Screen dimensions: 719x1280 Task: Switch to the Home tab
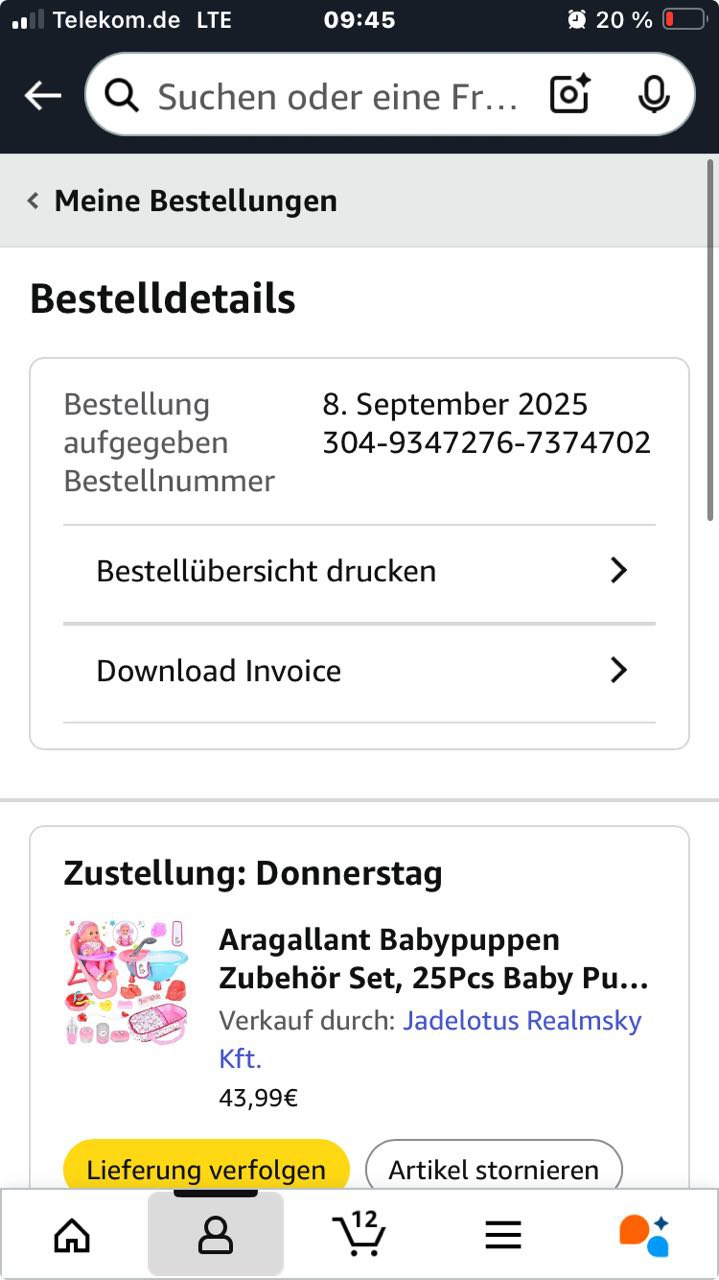tap(72, 1234)
